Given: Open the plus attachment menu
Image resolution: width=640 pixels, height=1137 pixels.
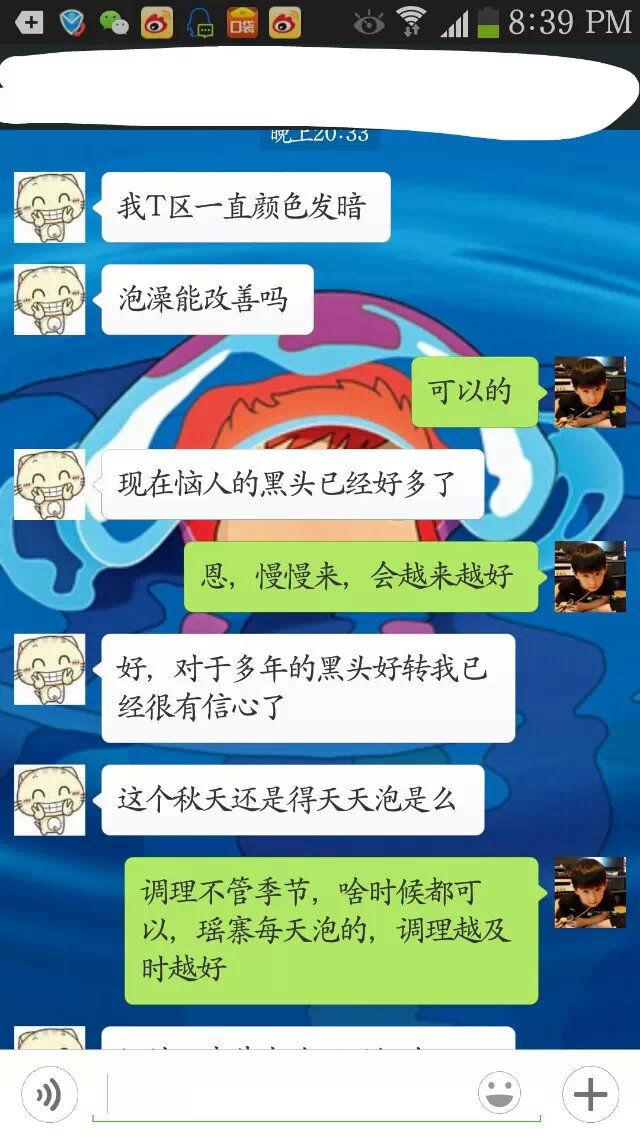Looking at the screenshot, I should pyautogui.click(x=590, y=1095).
